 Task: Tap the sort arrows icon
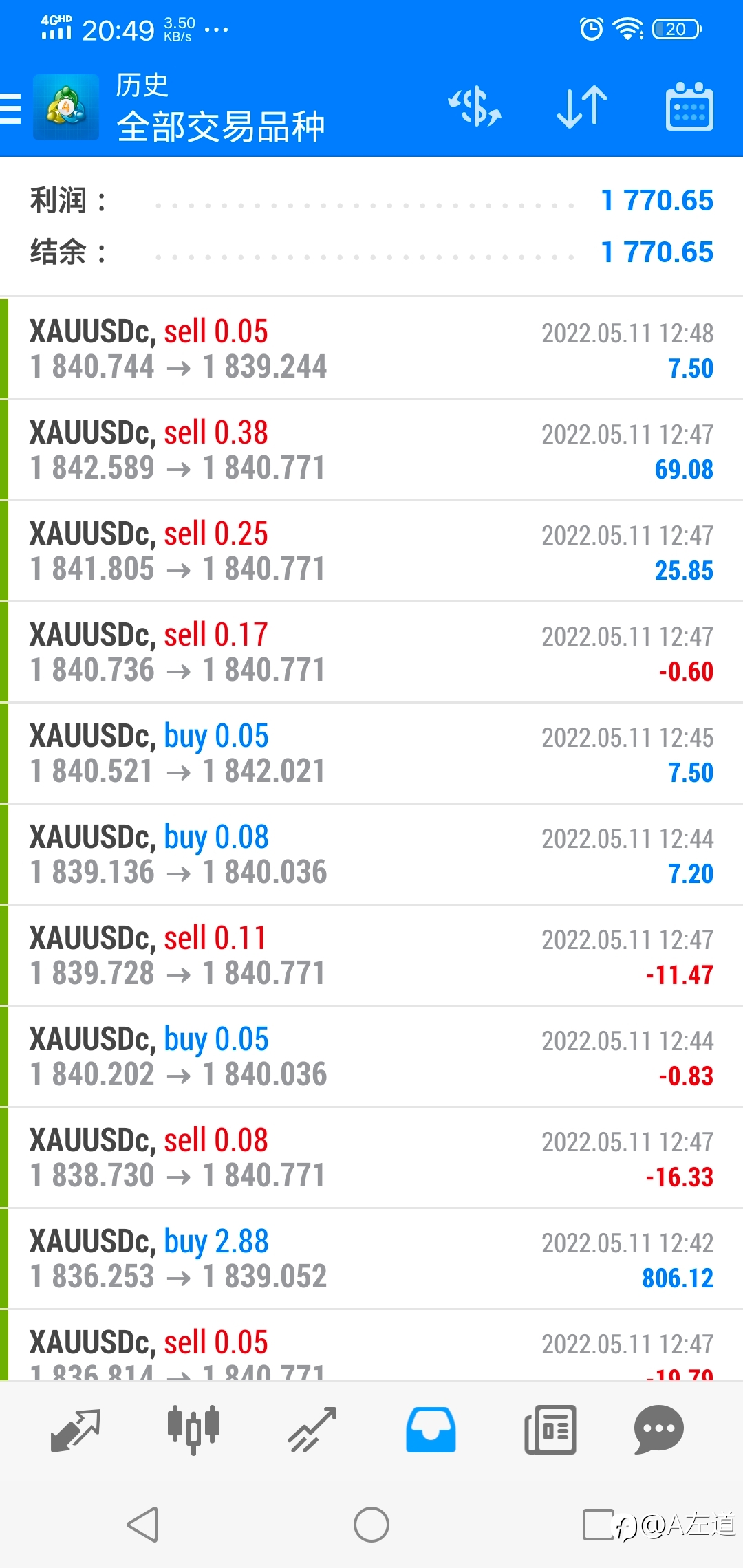(582, 107)
